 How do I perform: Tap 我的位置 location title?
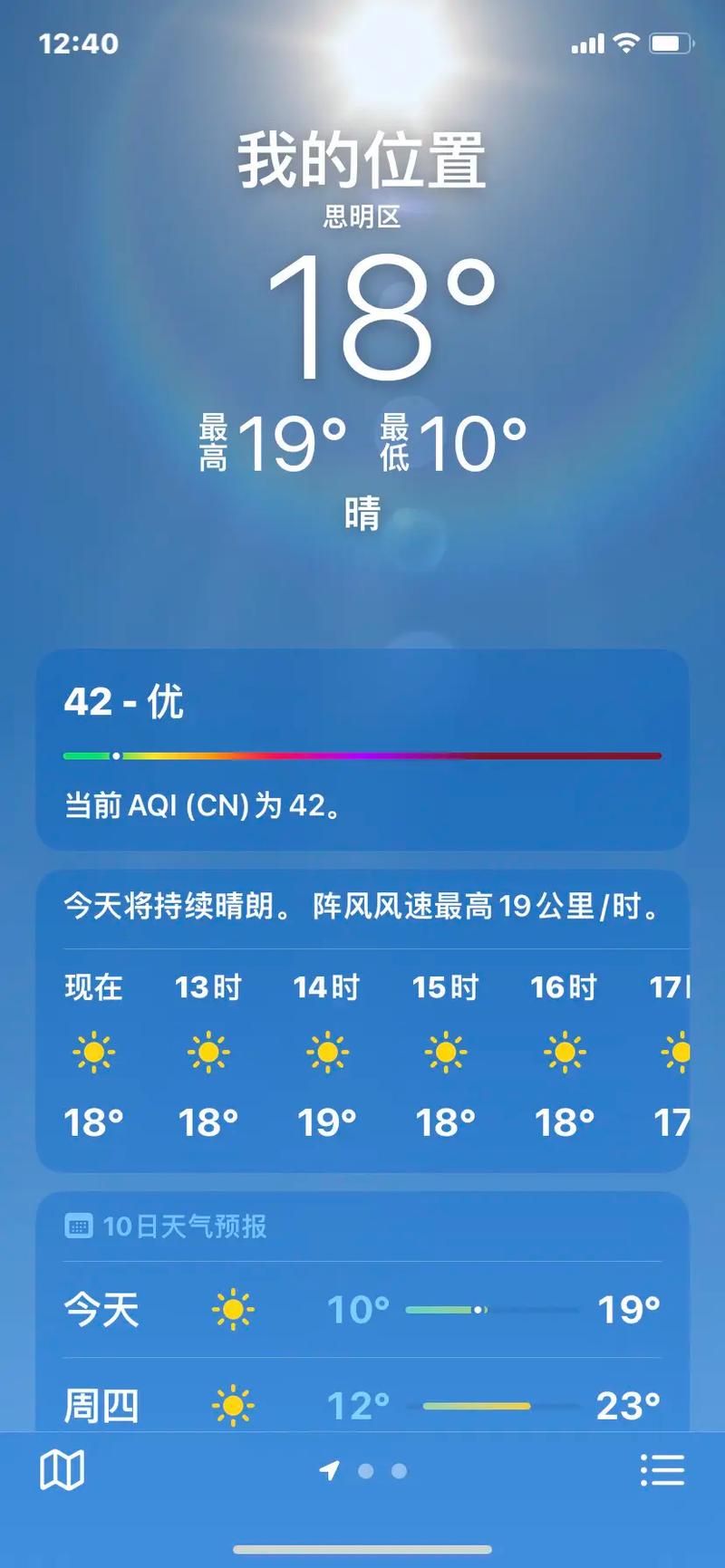[x=362, y=161]
